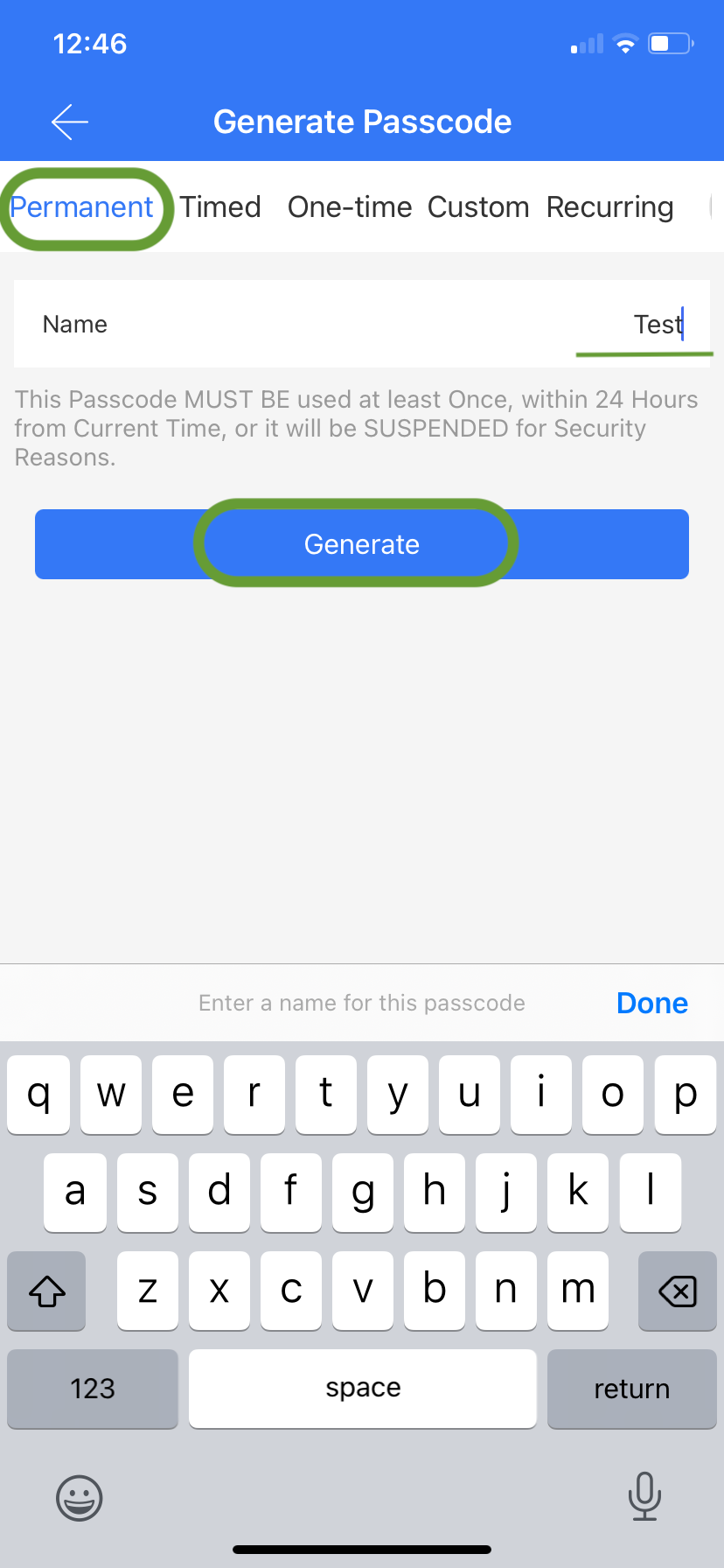The width and height of the screenshot is (724, 1568).
Task: Go back using the arrow icon
Action: tap(70, 122)
